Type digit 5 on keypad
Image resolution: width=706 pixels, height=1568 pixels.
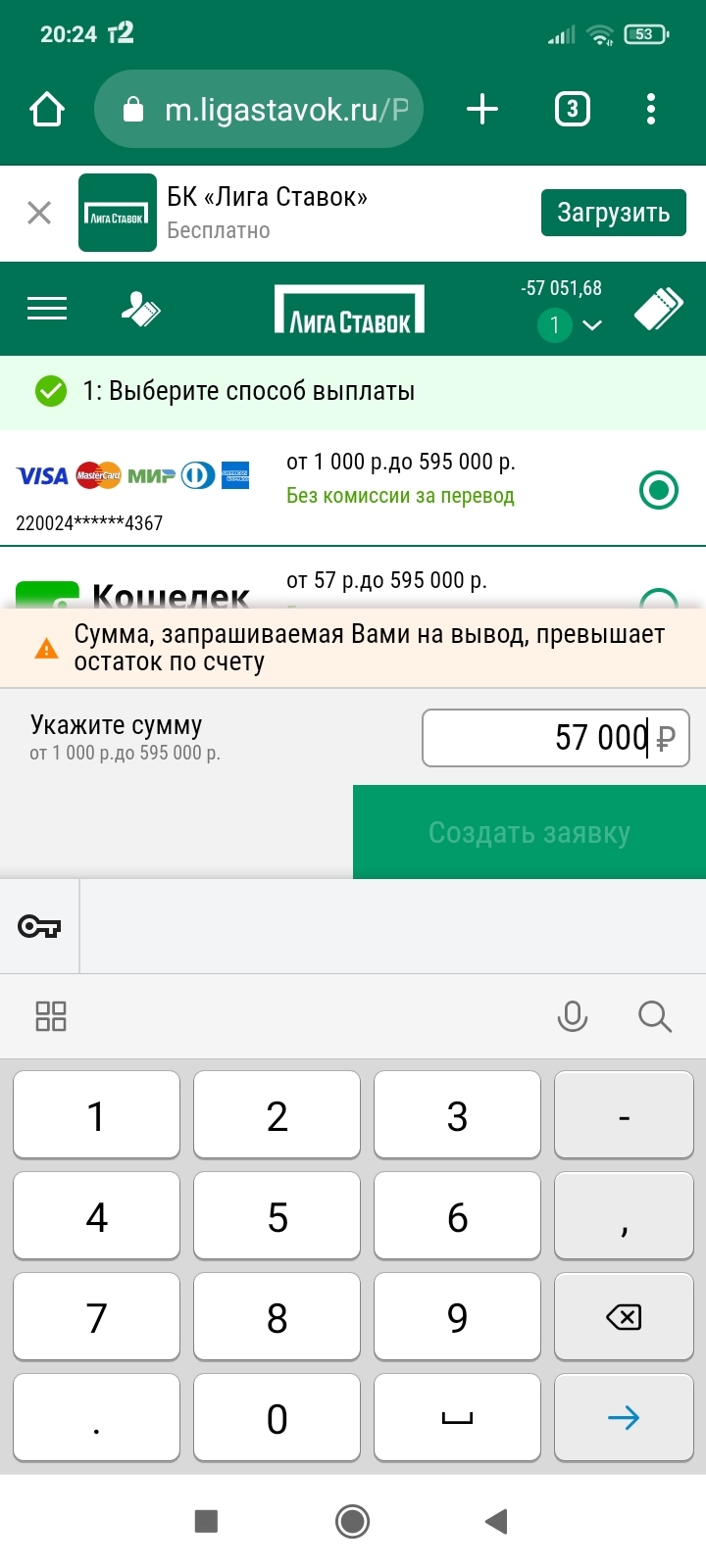point(277,1216)
